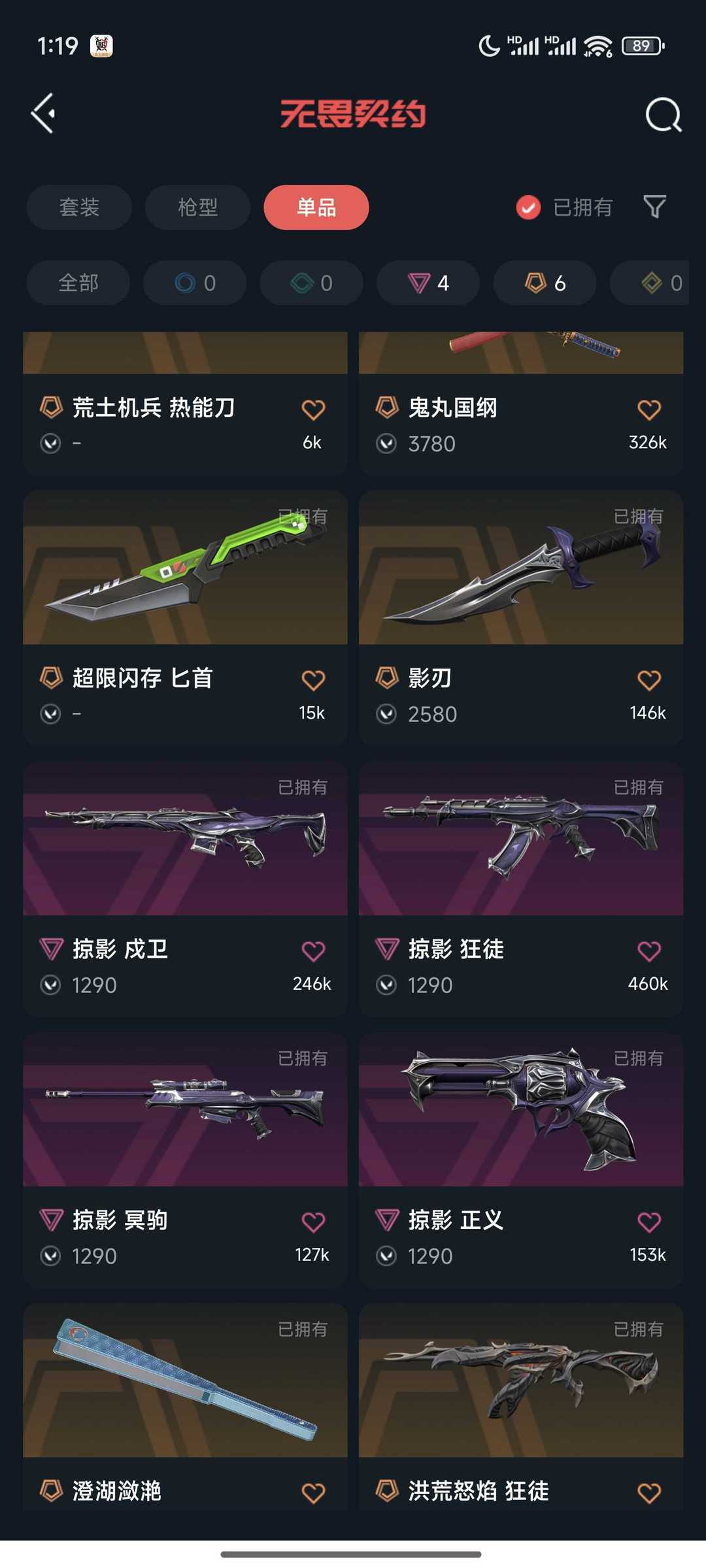This screenshot has height=1568, width=706.
Task: Open the search magnifier icon
Action: coord(663,115)
